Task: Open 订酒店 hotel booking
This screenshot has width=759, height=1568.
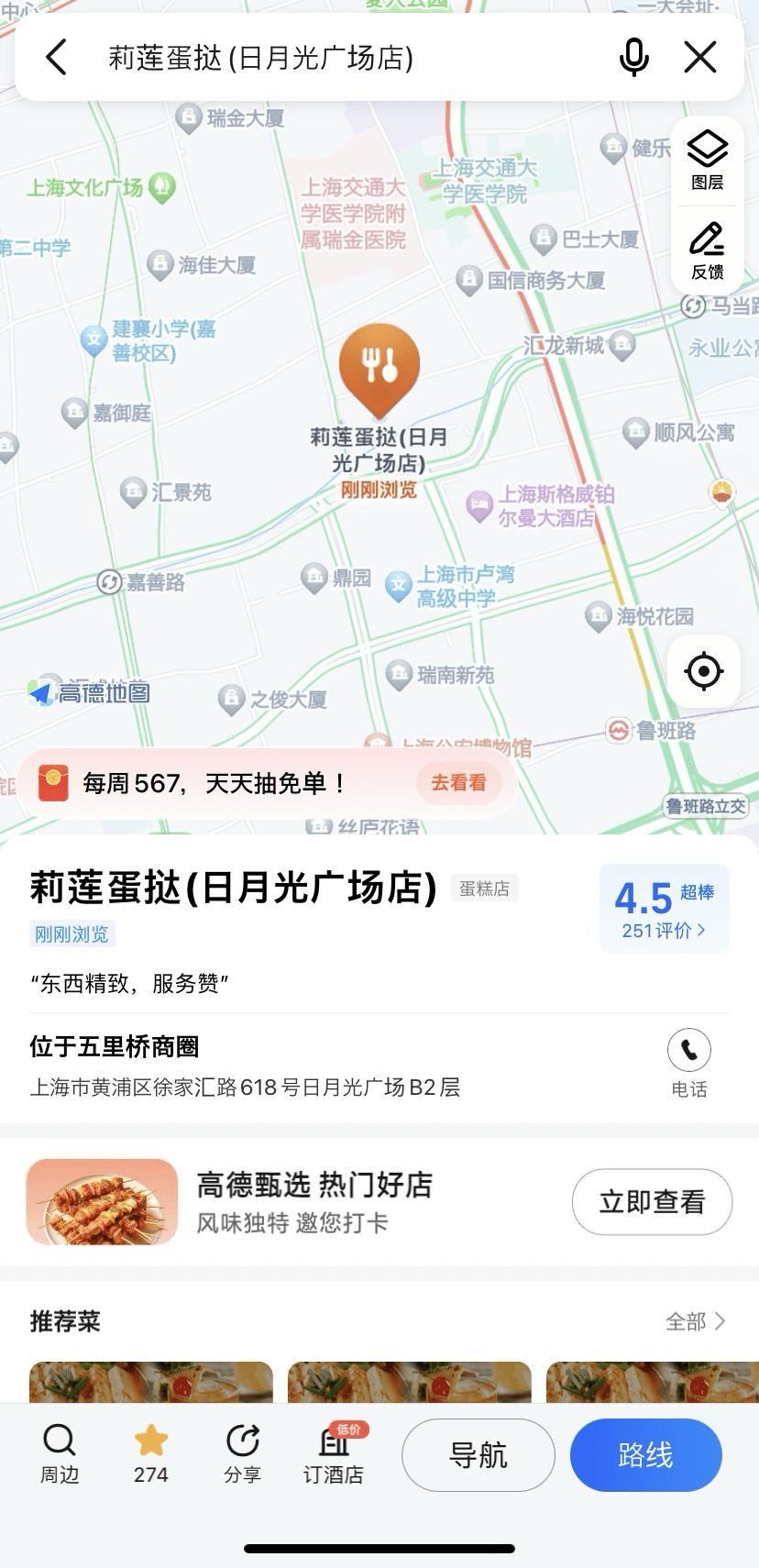Action: 334,1453
